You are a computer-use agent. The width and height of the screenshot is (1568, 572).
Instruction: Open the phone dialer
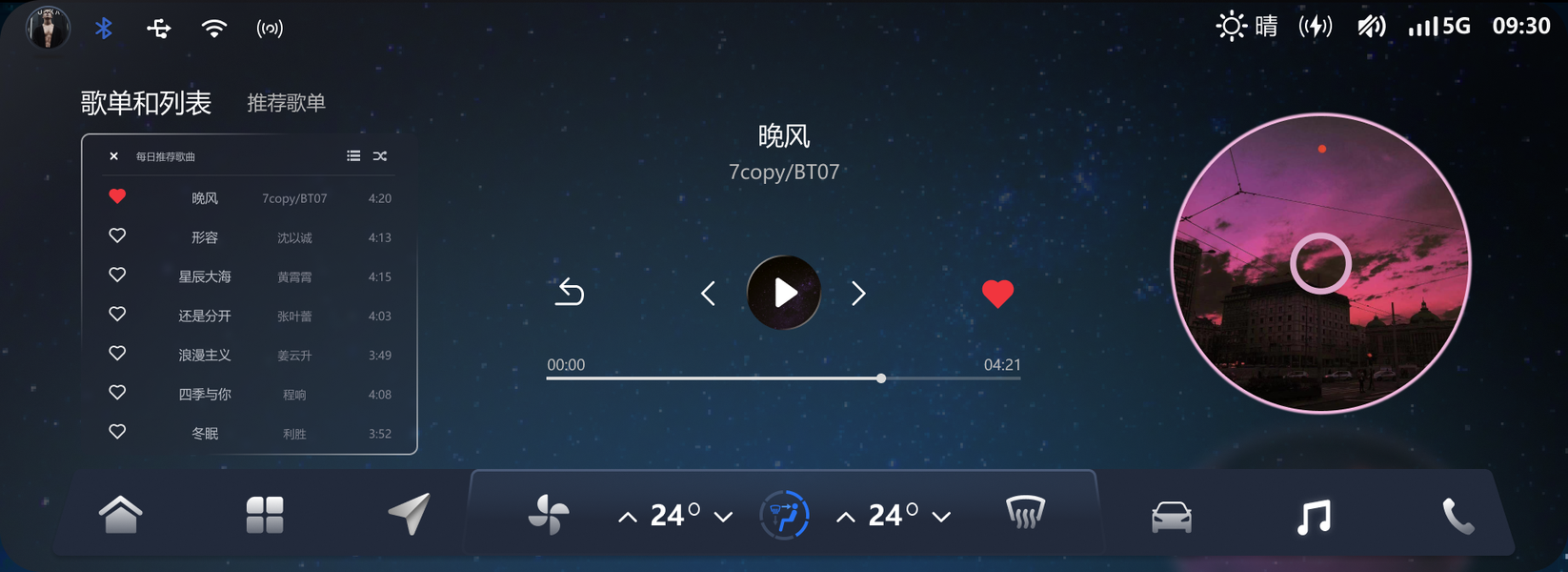(x=1457, y=517)
